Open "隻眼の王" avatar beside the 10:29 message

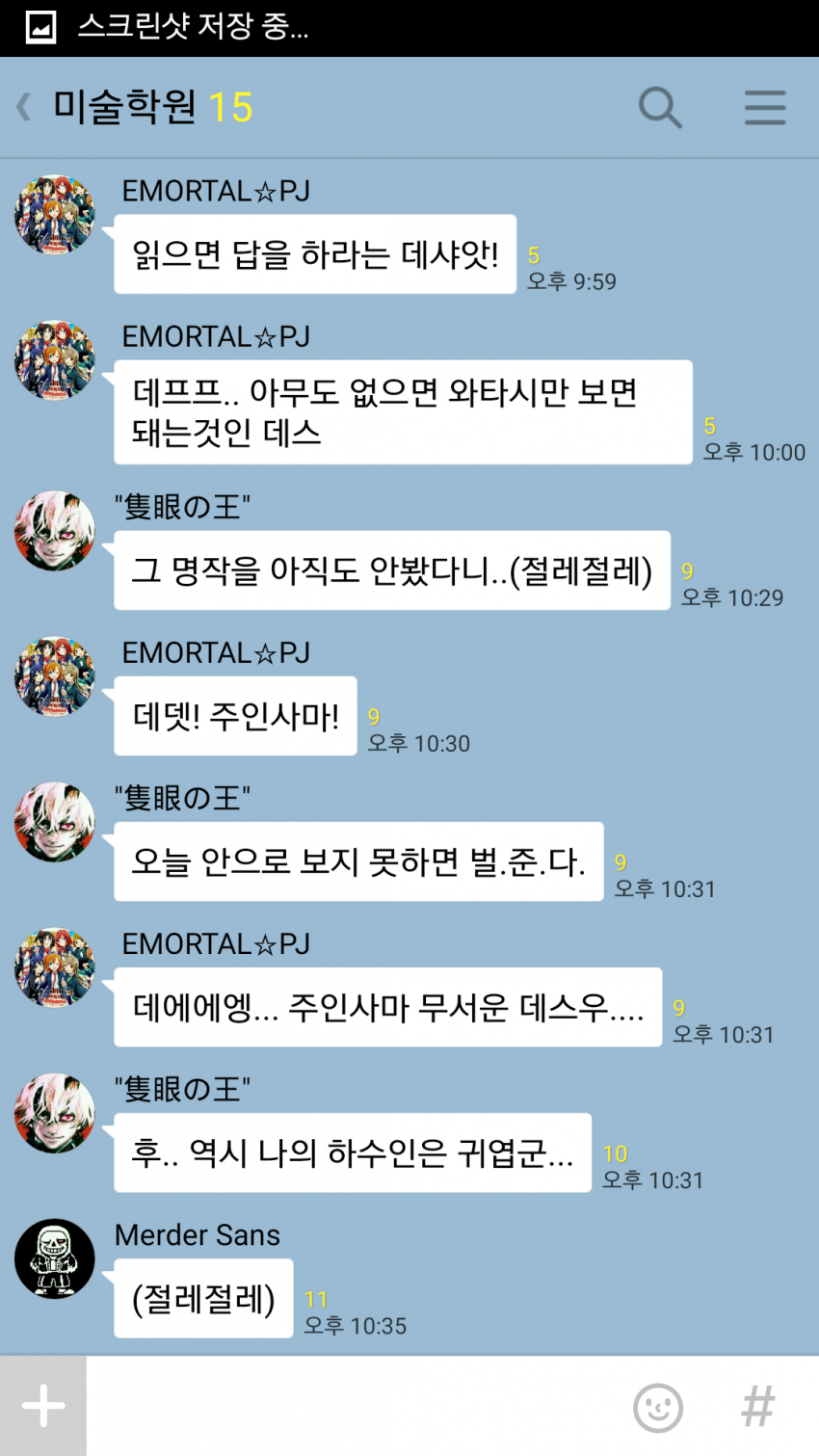(55, 530)
